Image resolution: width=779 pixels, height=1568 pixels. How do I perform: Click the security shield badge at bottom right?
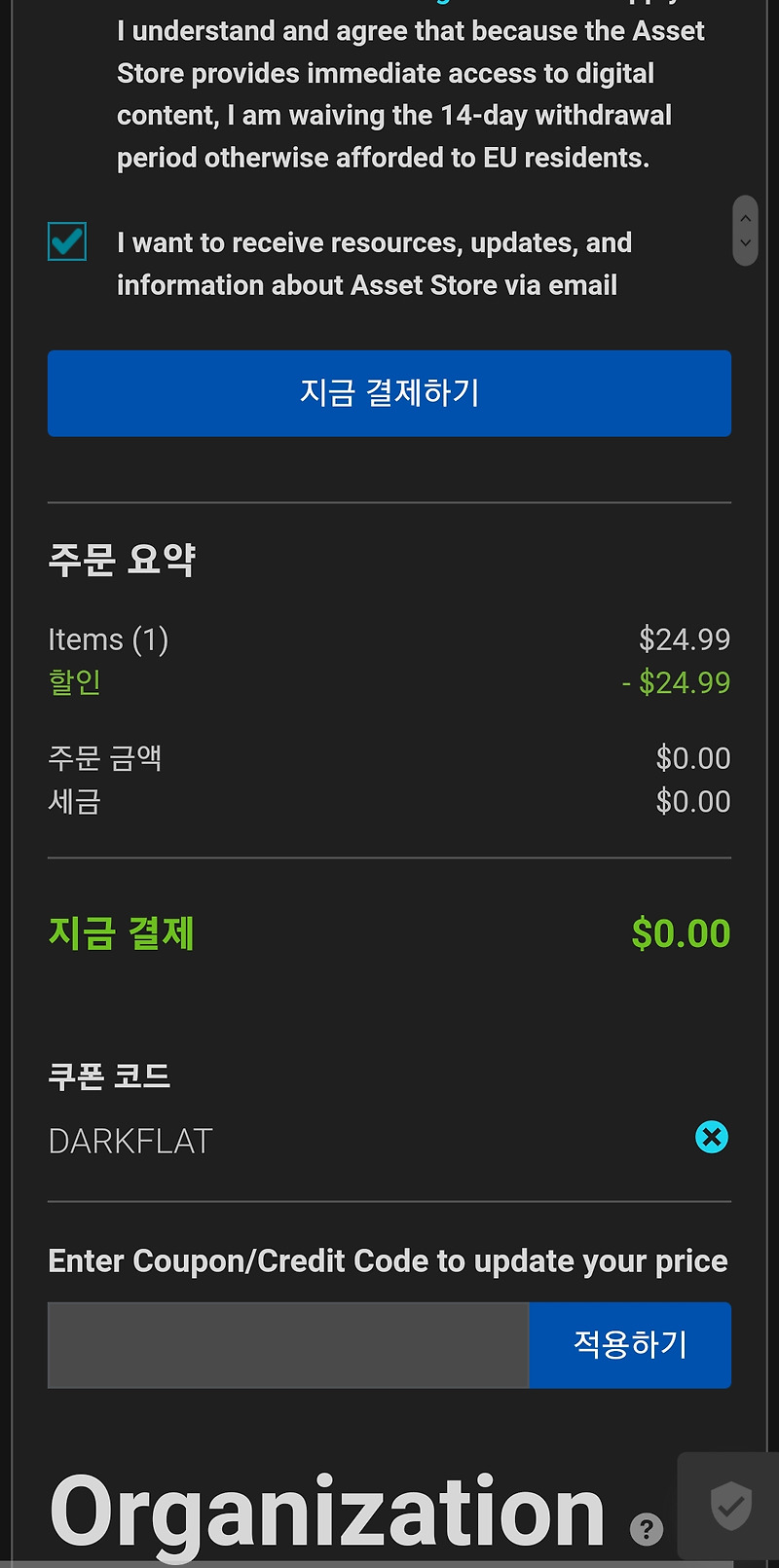[x=731, y=1506]
